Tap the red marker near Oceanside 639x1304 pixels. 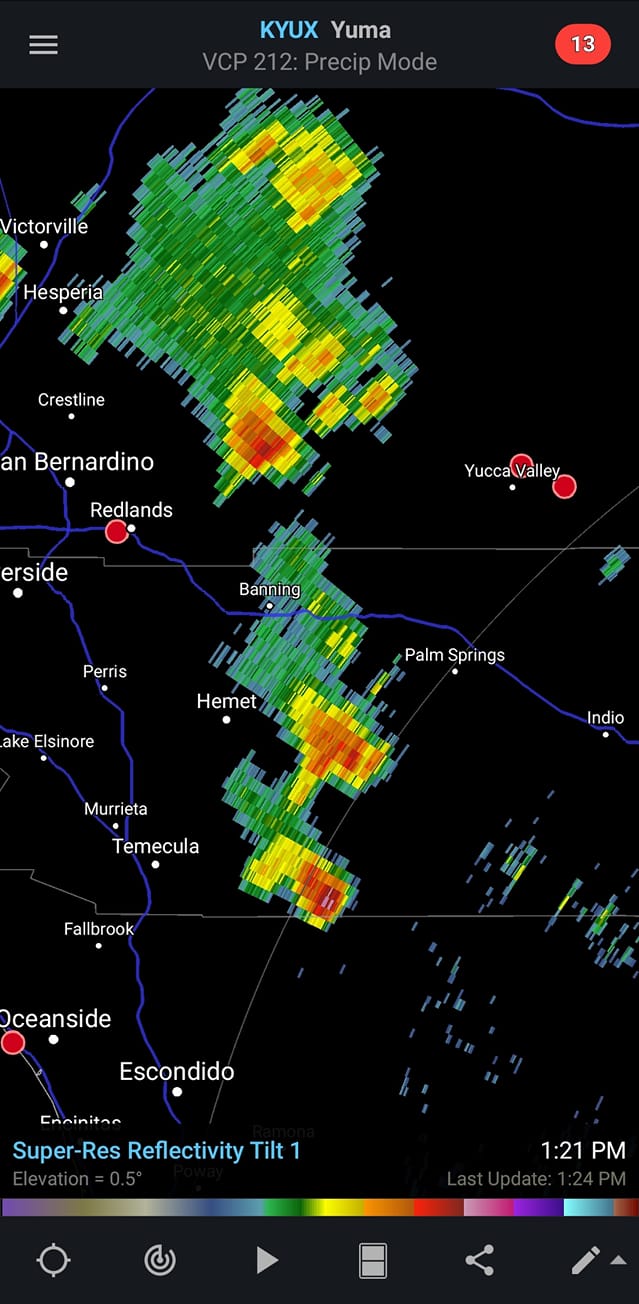13,1043
